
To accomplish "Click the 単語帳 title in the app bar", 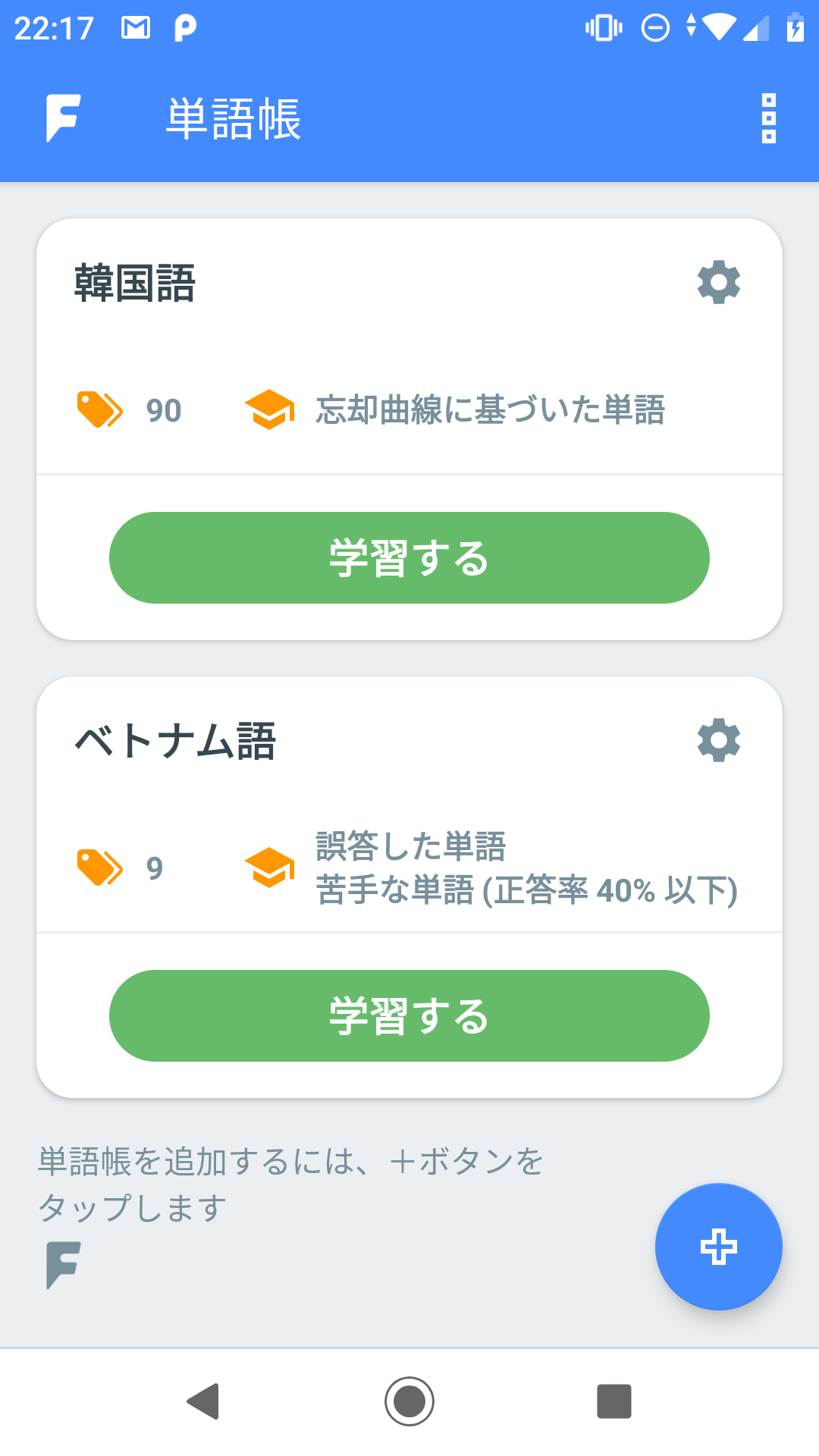I will coord(233,118).
